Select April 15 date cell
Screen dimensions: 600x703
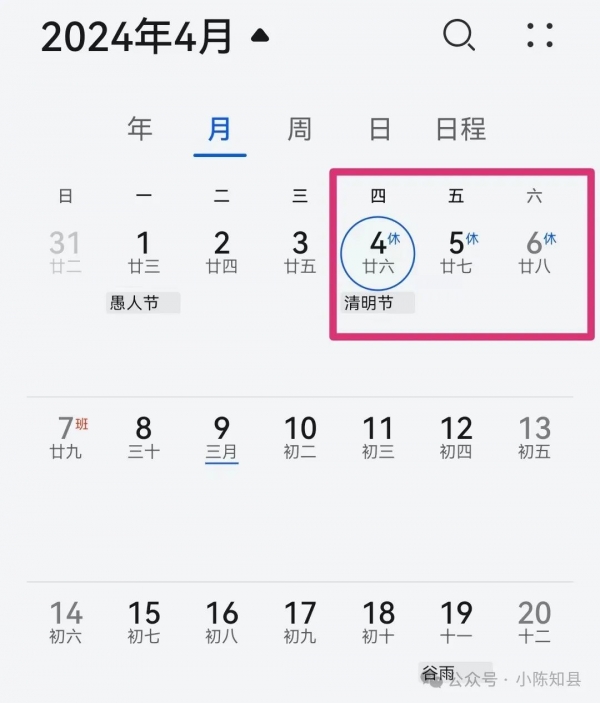point(143,620)
